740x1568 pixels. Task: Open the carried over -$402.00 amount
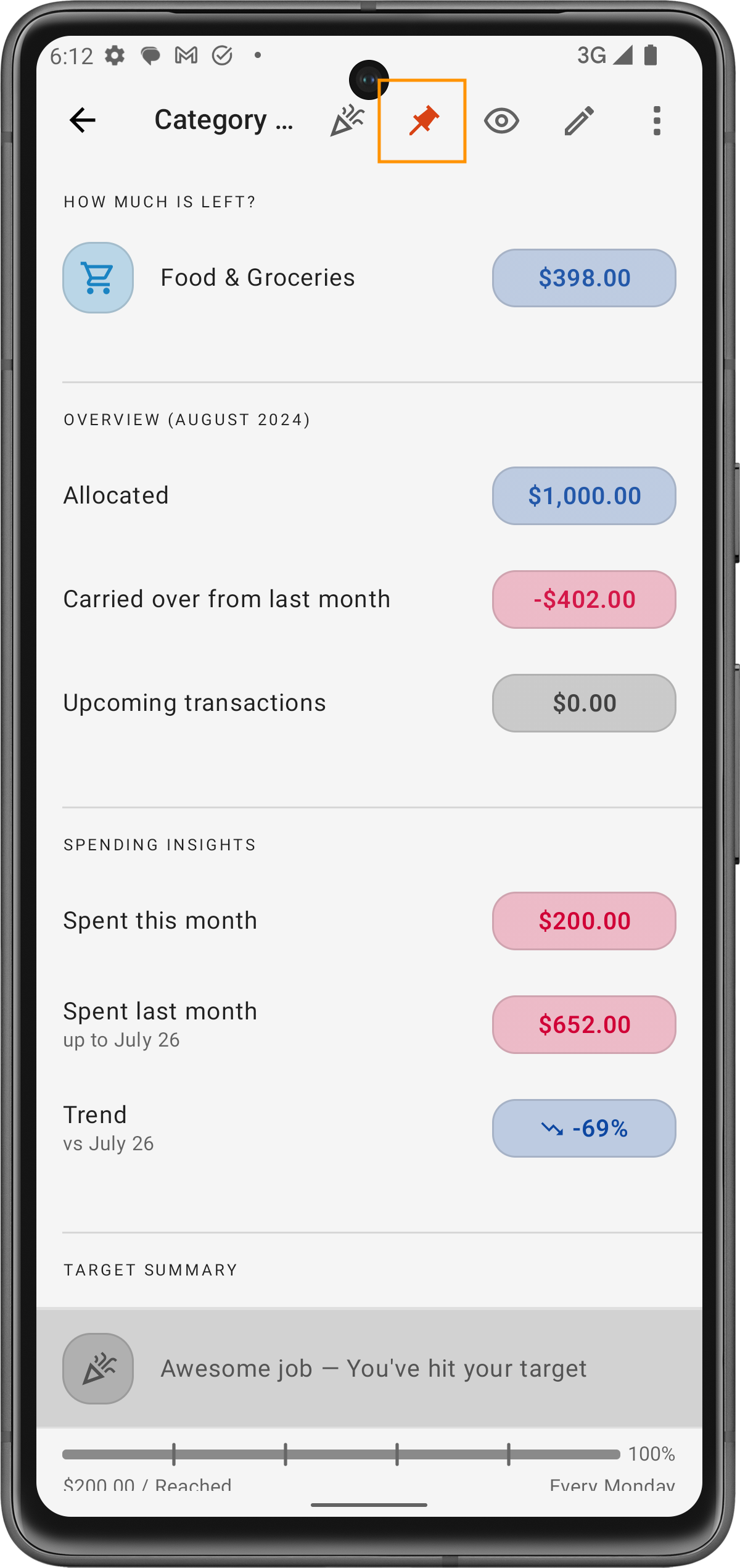tap(583, 599)
